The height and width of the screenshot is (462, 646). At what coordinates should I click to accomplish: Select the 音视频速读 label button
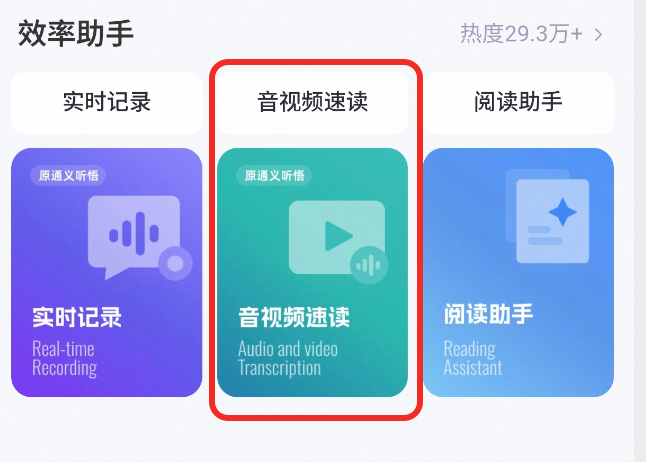point(312,102)
